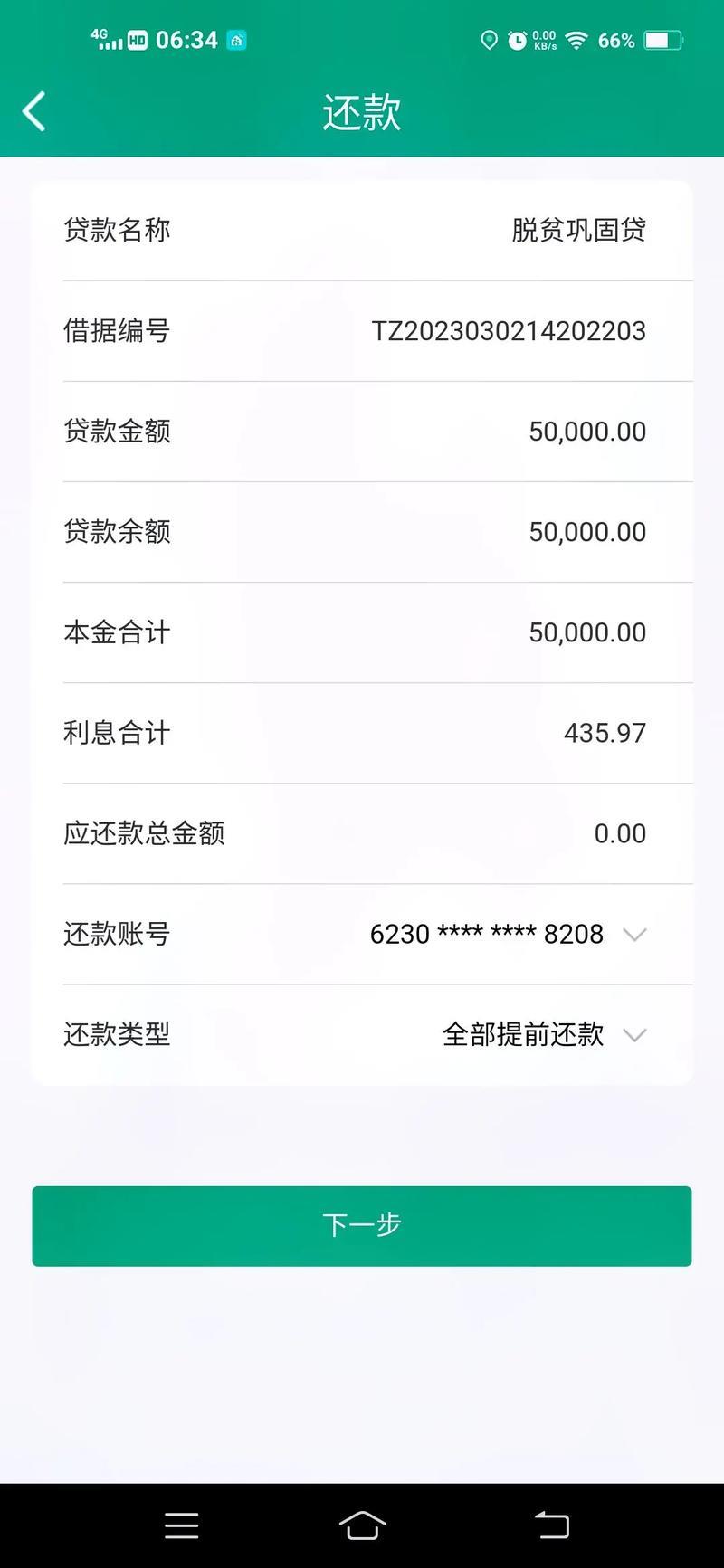The height and width of the screenshot is (1568, 724).
Task: Tap the Wi-Fi icon in the status bar
Action: (576, 40)
